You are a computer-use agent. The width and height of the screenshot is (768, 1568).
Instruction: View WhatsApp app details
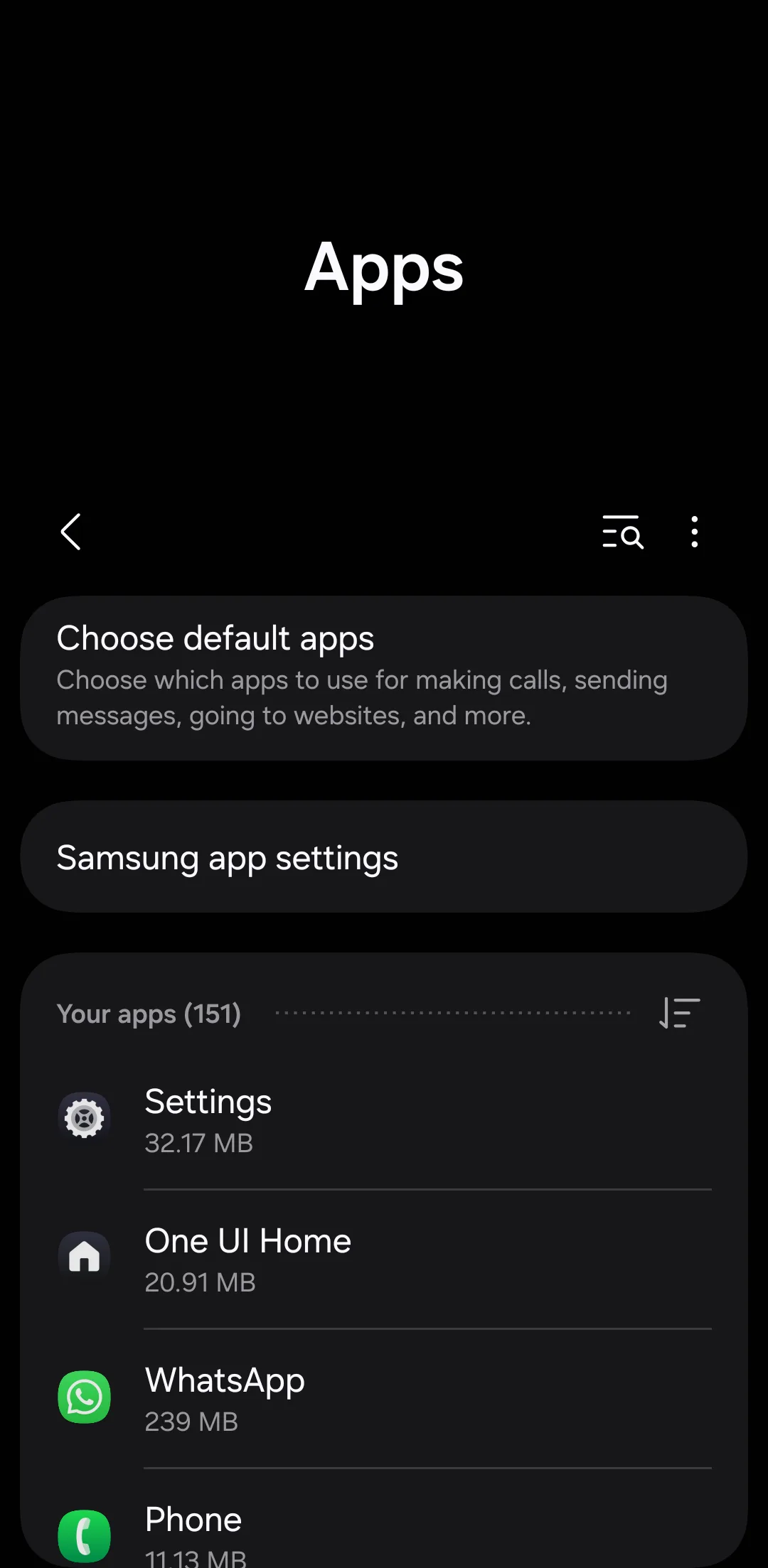click(384, 1398)
